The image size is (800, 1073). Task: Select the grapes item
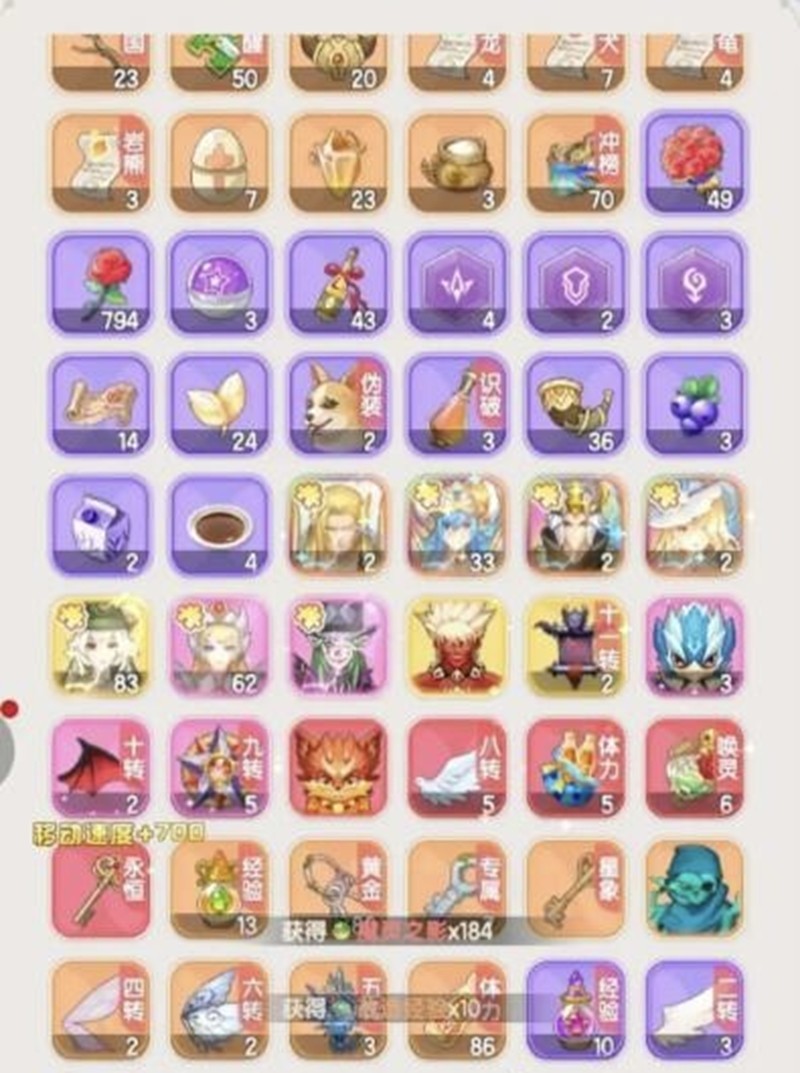coord(695,405)
